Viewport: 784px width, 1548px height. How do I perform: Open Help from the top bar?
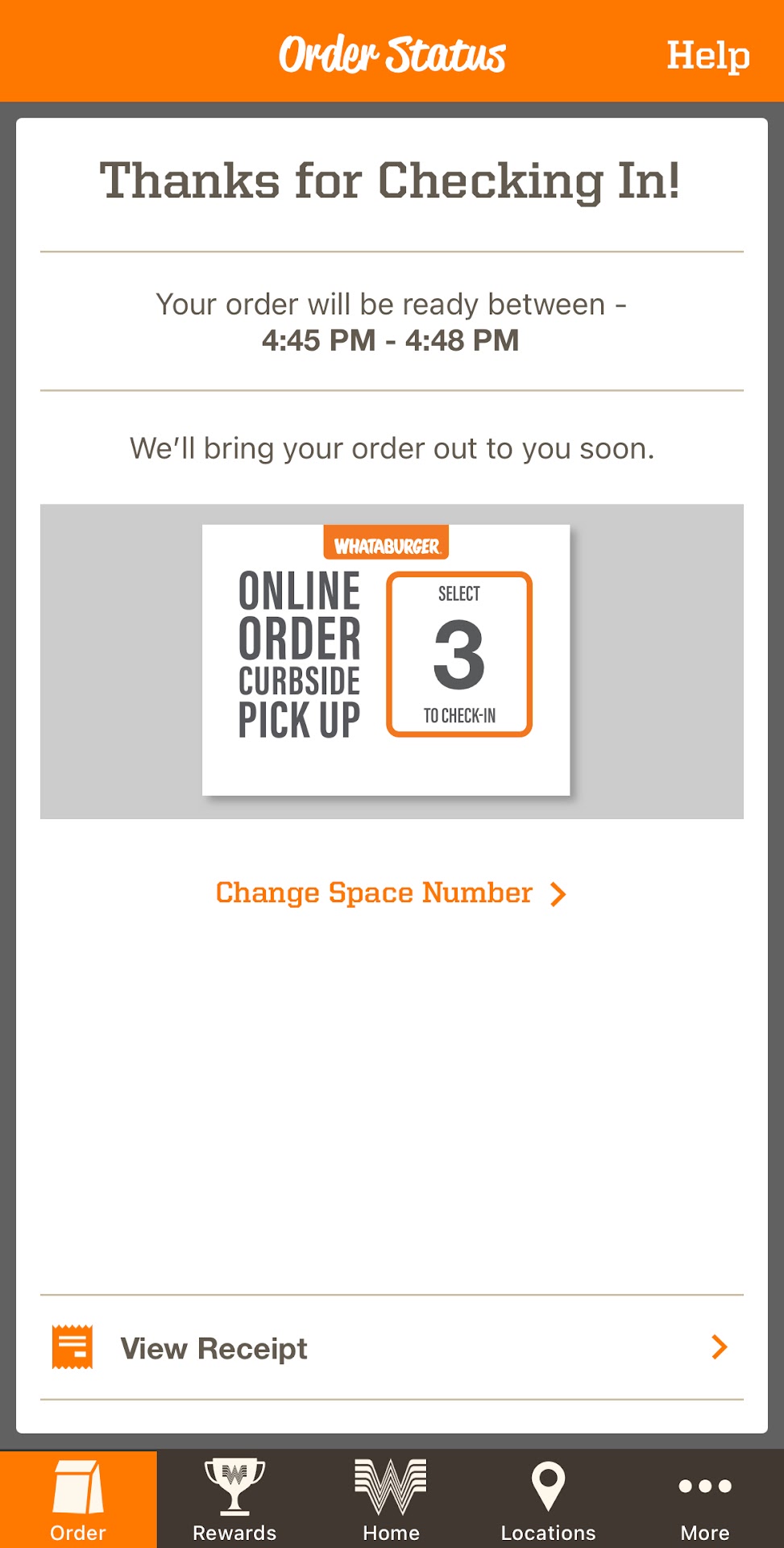click(707, 56)
